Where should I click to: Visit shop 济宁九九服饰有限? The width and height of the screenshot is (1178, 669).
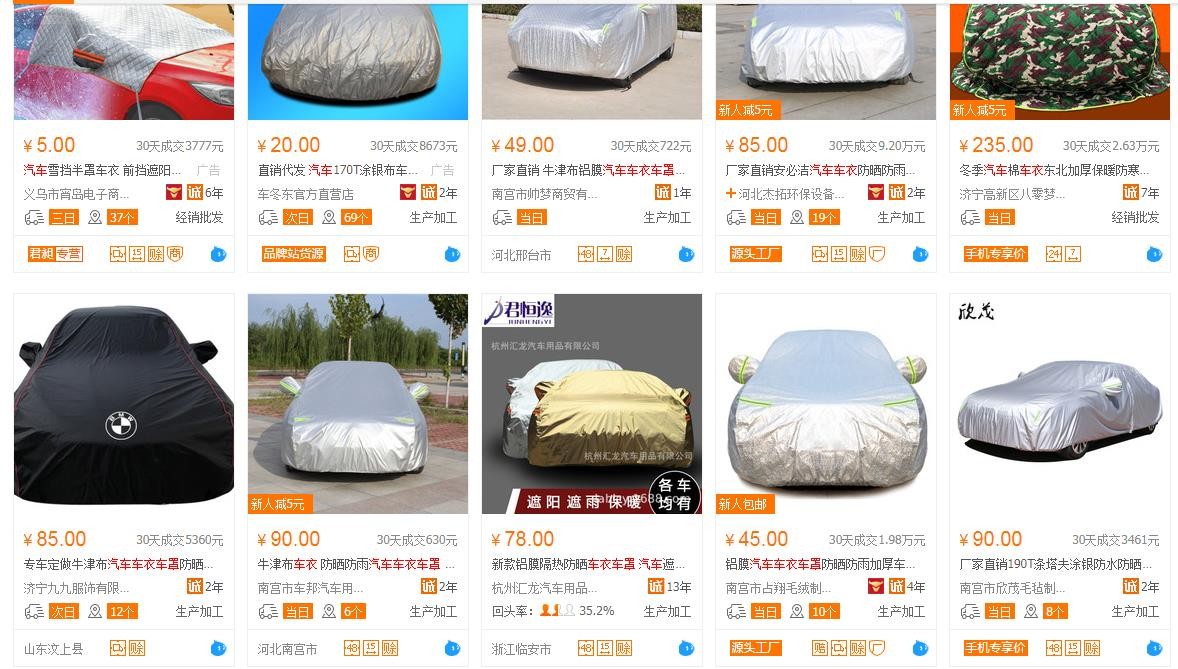coord(77,588)
